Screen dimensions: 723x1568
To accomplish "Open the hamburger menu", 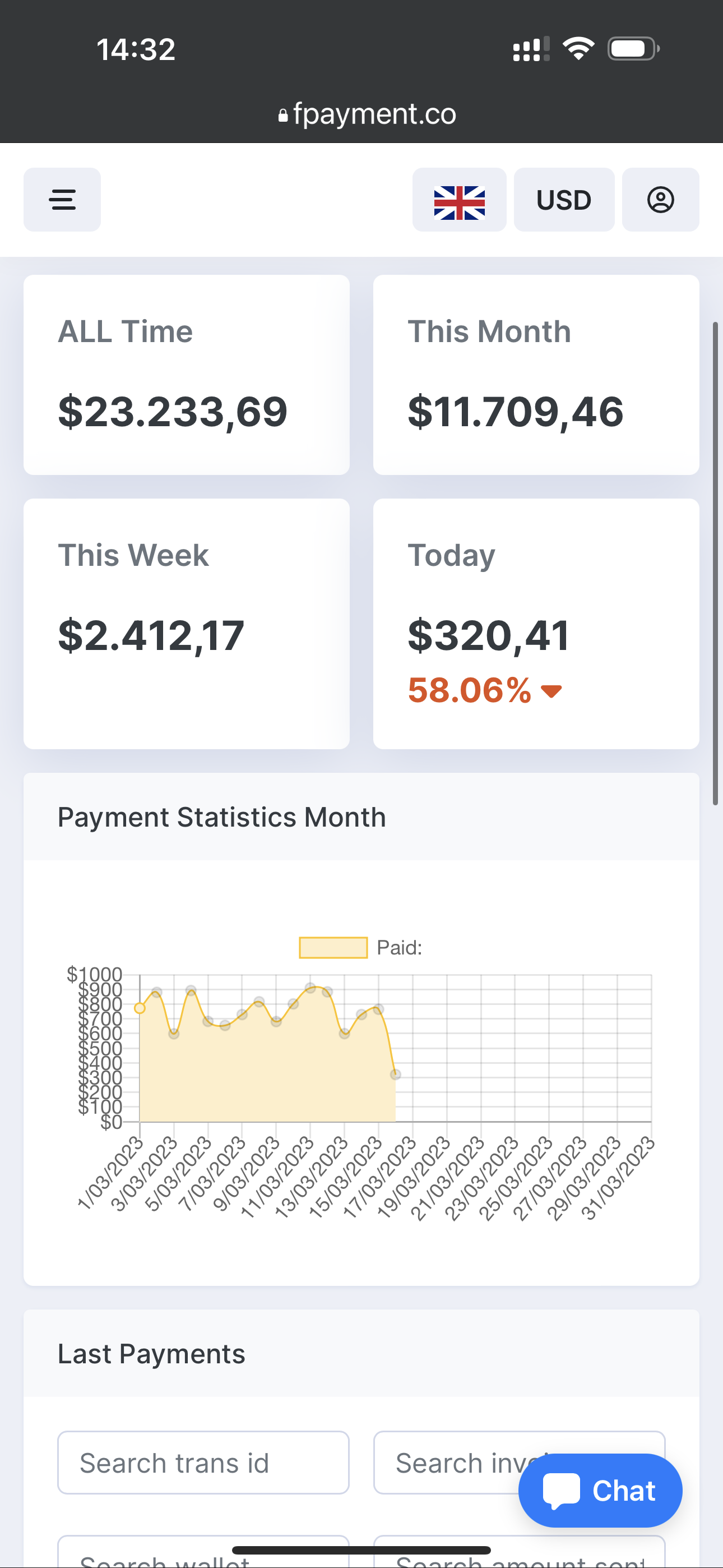I will [x=62, y=200].
